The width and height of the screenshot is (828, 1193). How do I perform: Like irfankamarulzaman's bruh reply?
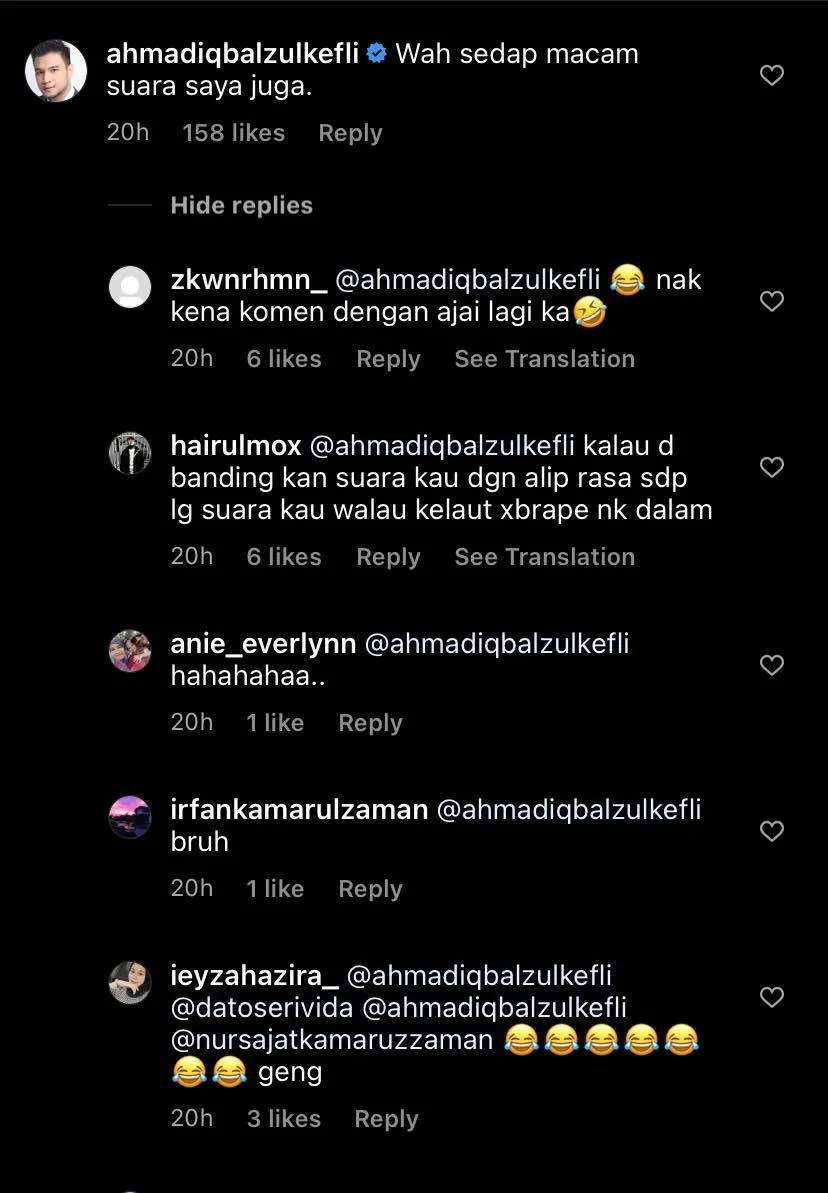(771, 831)
